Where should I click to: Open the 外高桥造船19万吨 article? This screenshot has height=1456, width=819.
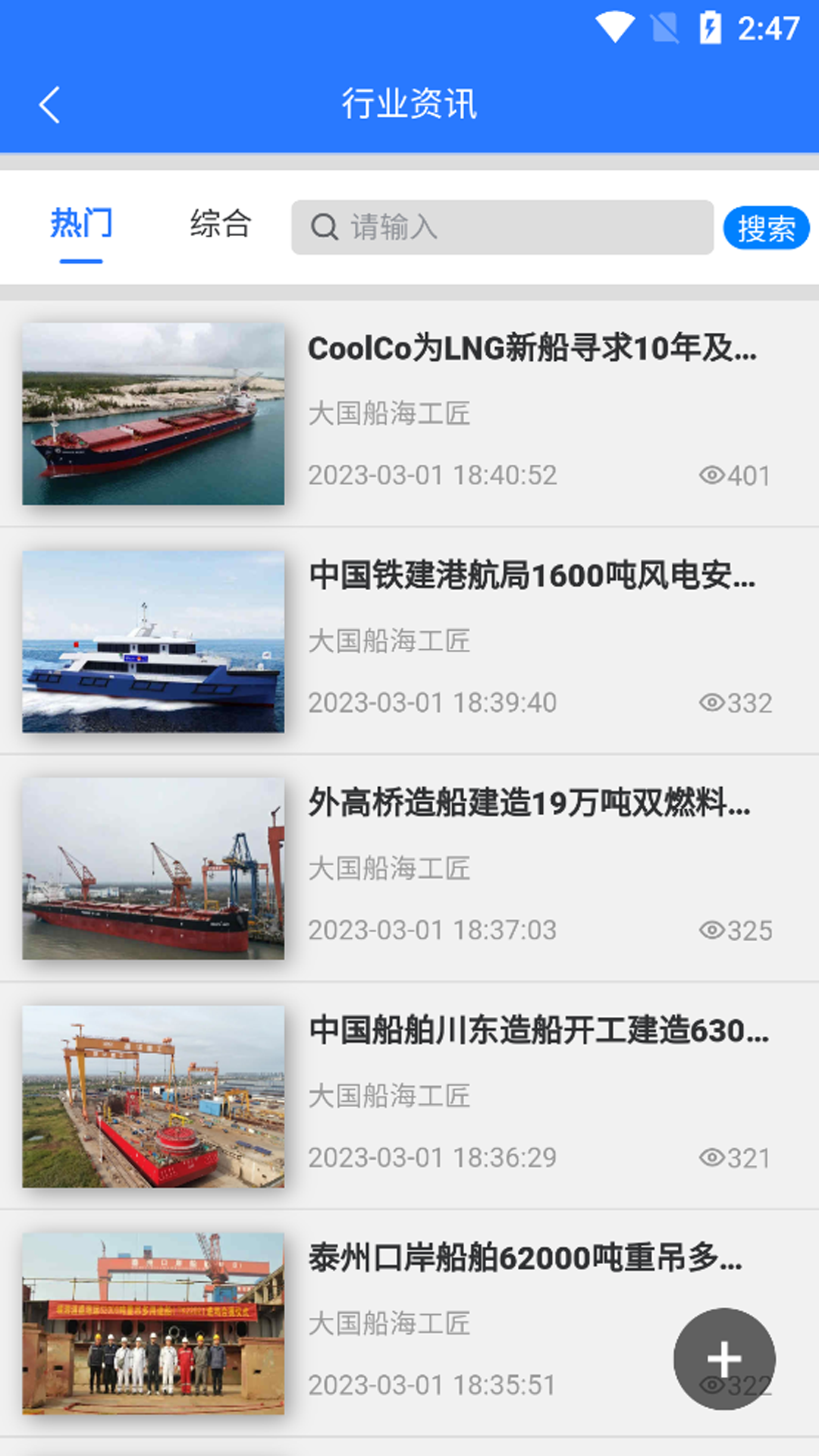tap(529, 805)
